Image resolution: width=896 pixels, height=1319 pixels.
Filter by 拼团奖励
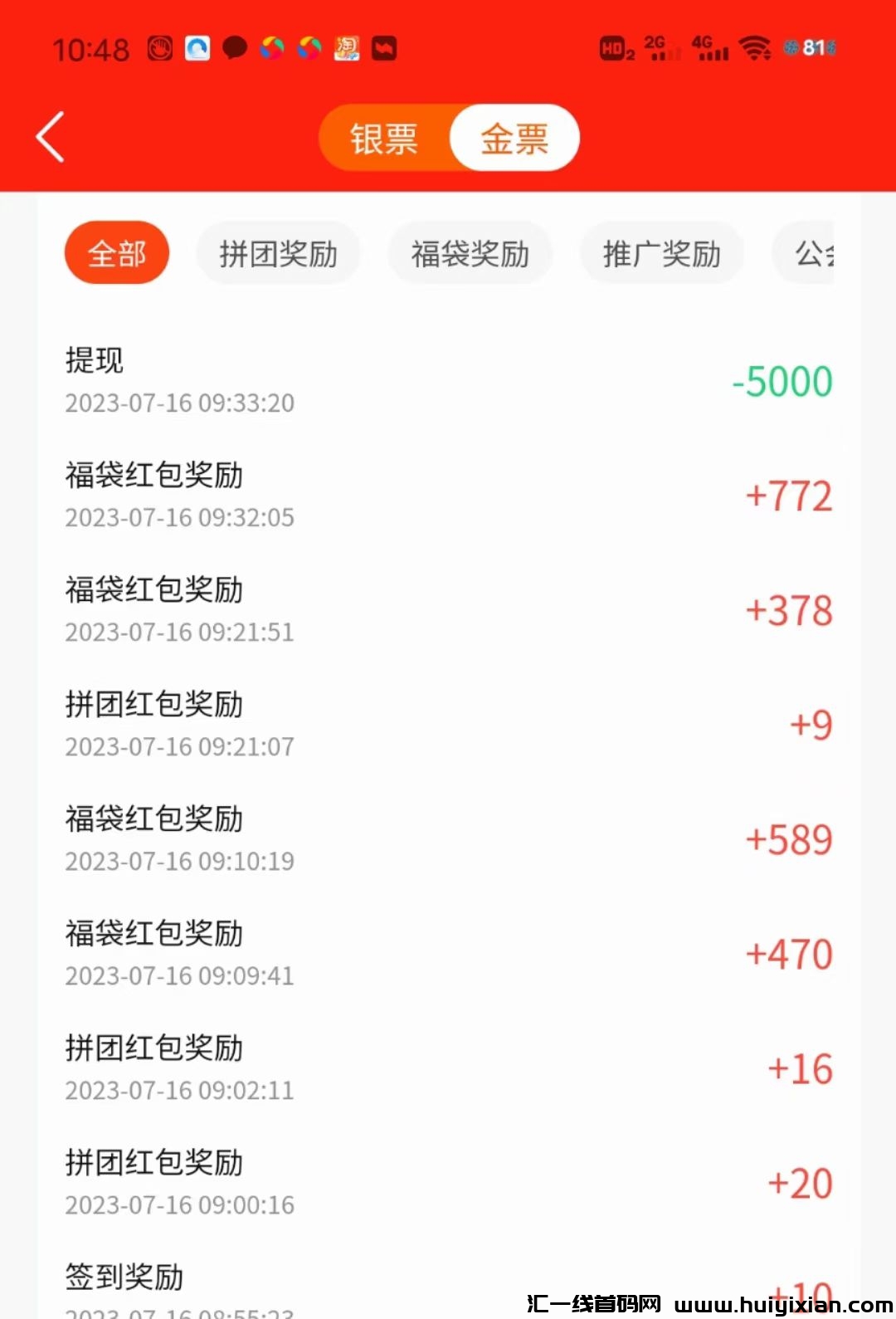(x=278, y=254)
